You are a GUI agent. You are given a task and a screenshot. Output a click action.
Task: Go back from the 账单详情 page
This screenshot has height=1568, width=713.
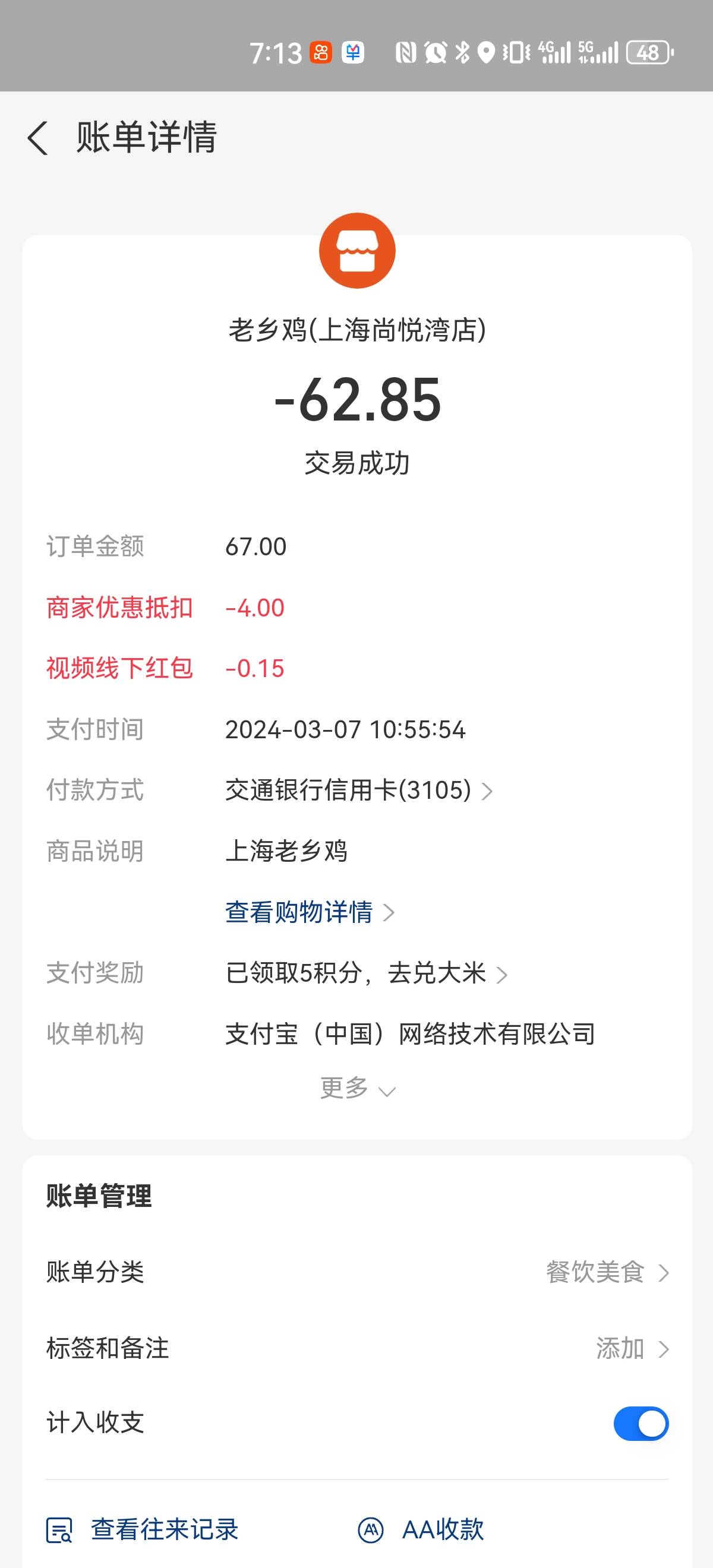click(38, 138)
